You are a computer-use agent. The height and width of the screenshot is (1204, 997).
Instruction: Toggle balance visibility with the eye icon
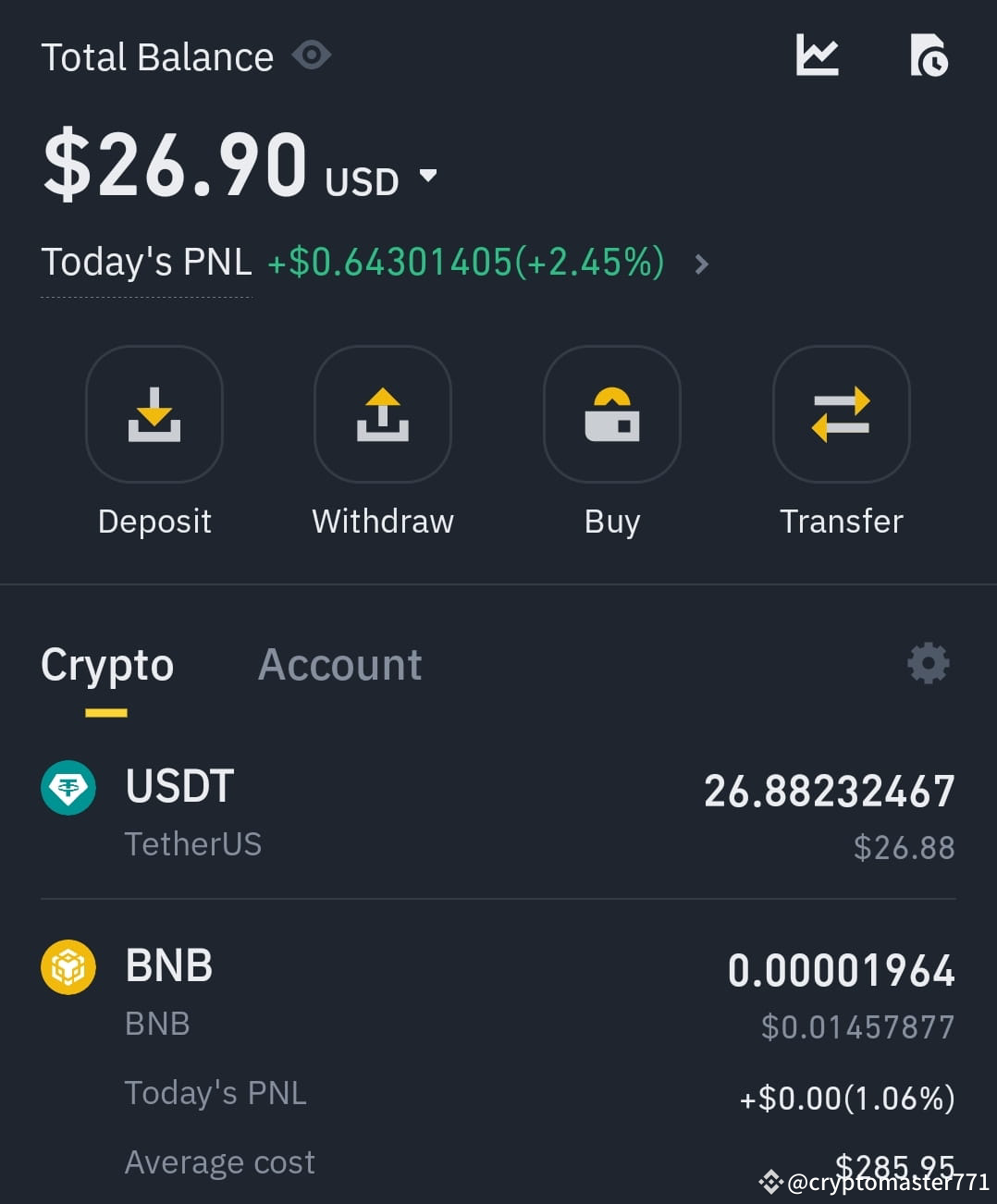(312, 55)
